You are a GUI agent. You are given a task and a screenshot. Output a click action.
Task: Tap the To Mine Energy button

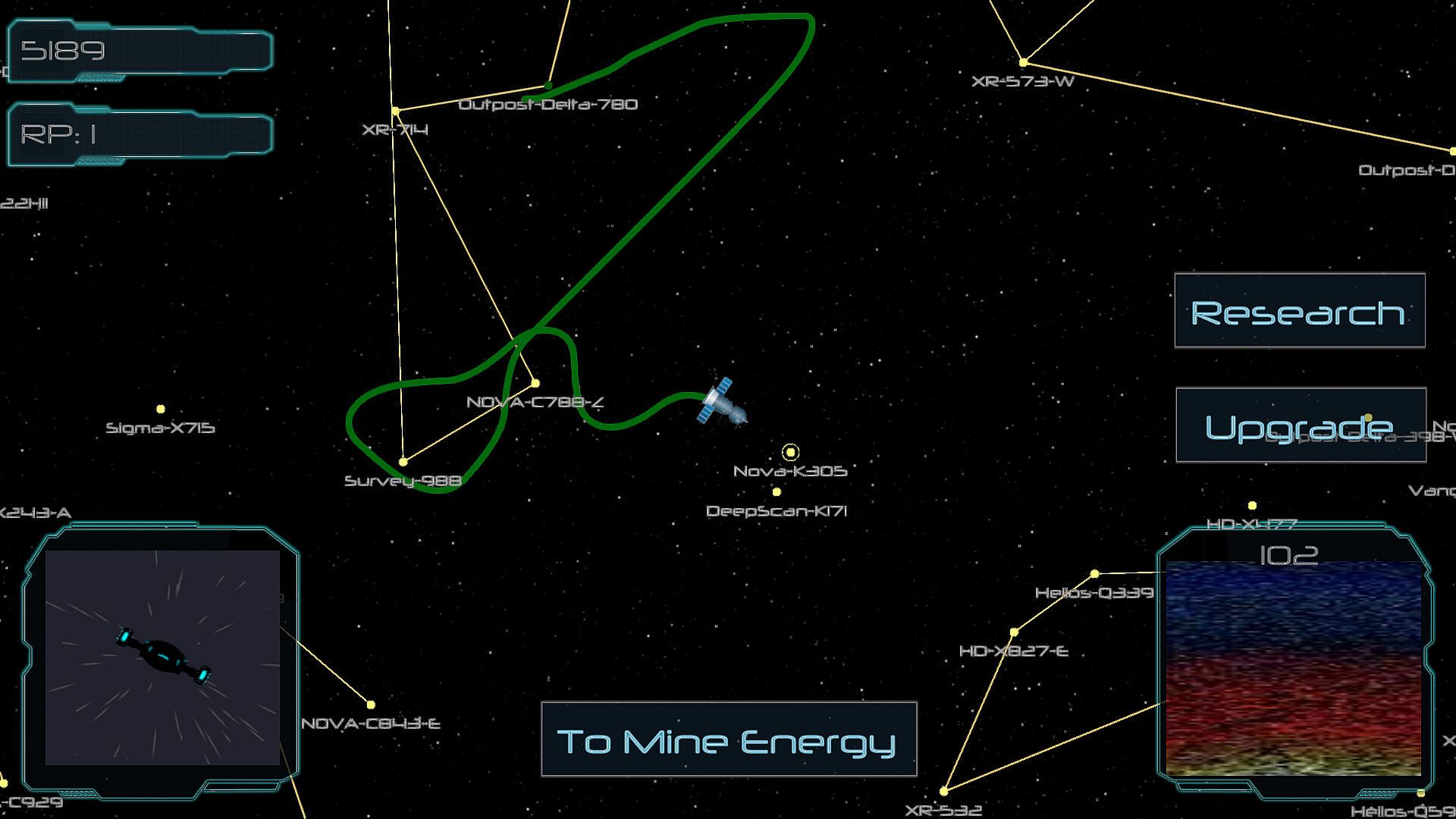728,739
